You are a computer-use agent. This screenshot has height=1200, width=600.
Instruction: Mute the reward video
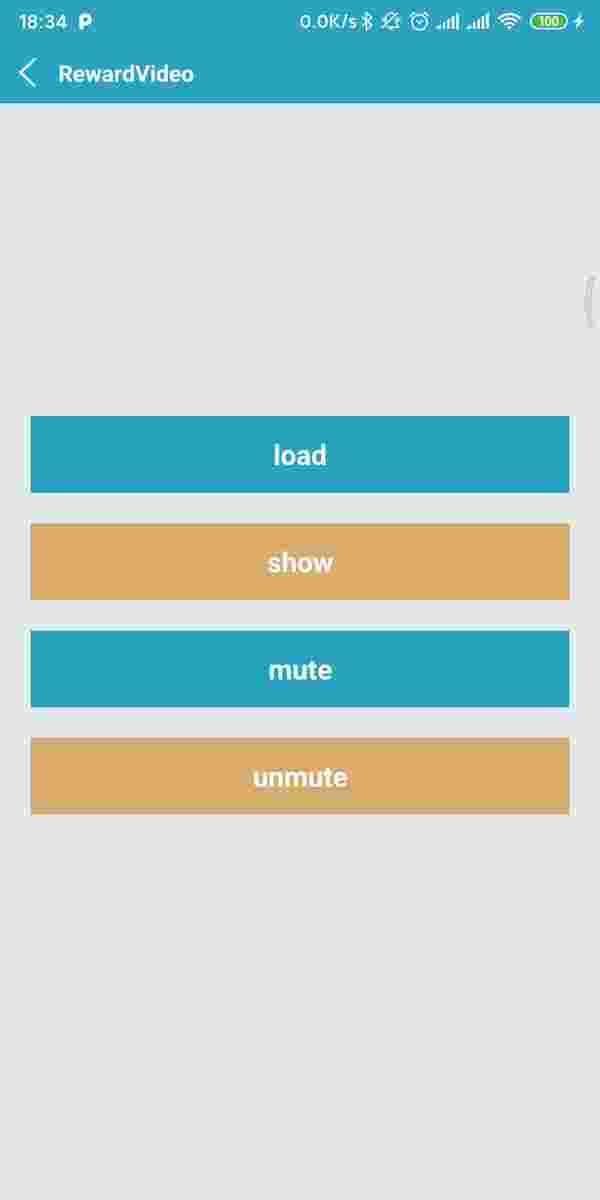click(300, 669)
